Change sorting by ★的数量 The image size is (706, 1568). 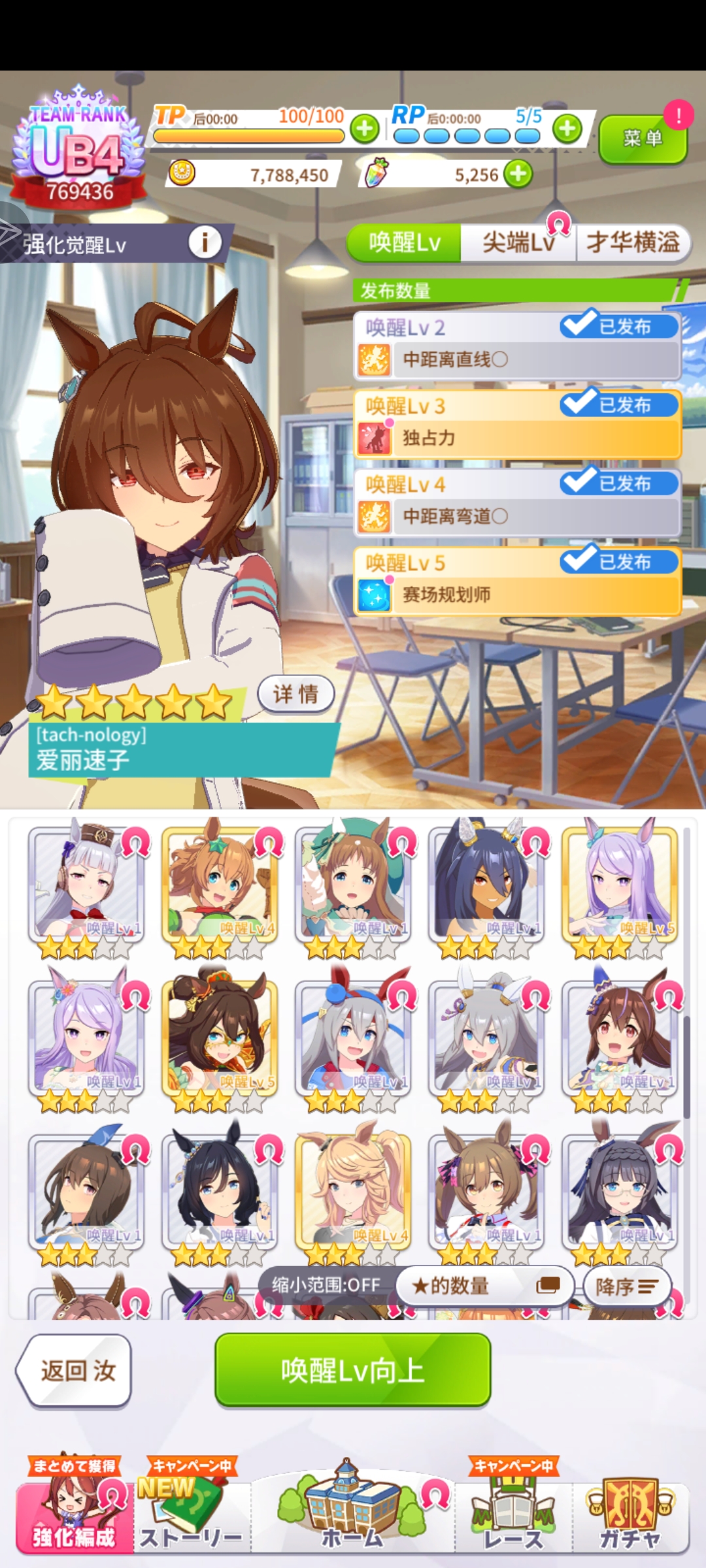pos(485,1286)
